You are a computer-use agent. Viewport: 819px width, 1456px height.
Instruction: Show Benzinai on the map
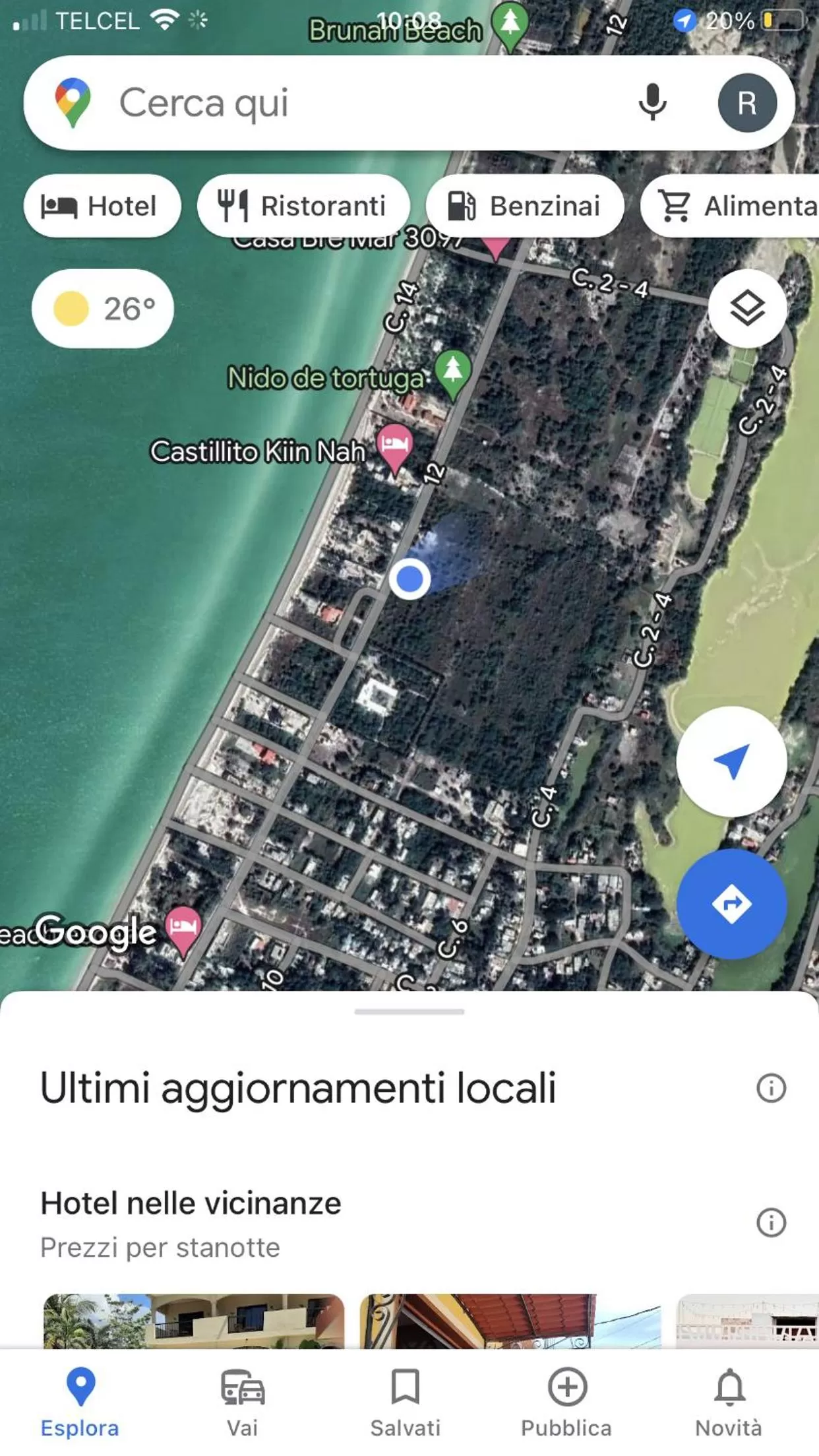tap(525, 206)
